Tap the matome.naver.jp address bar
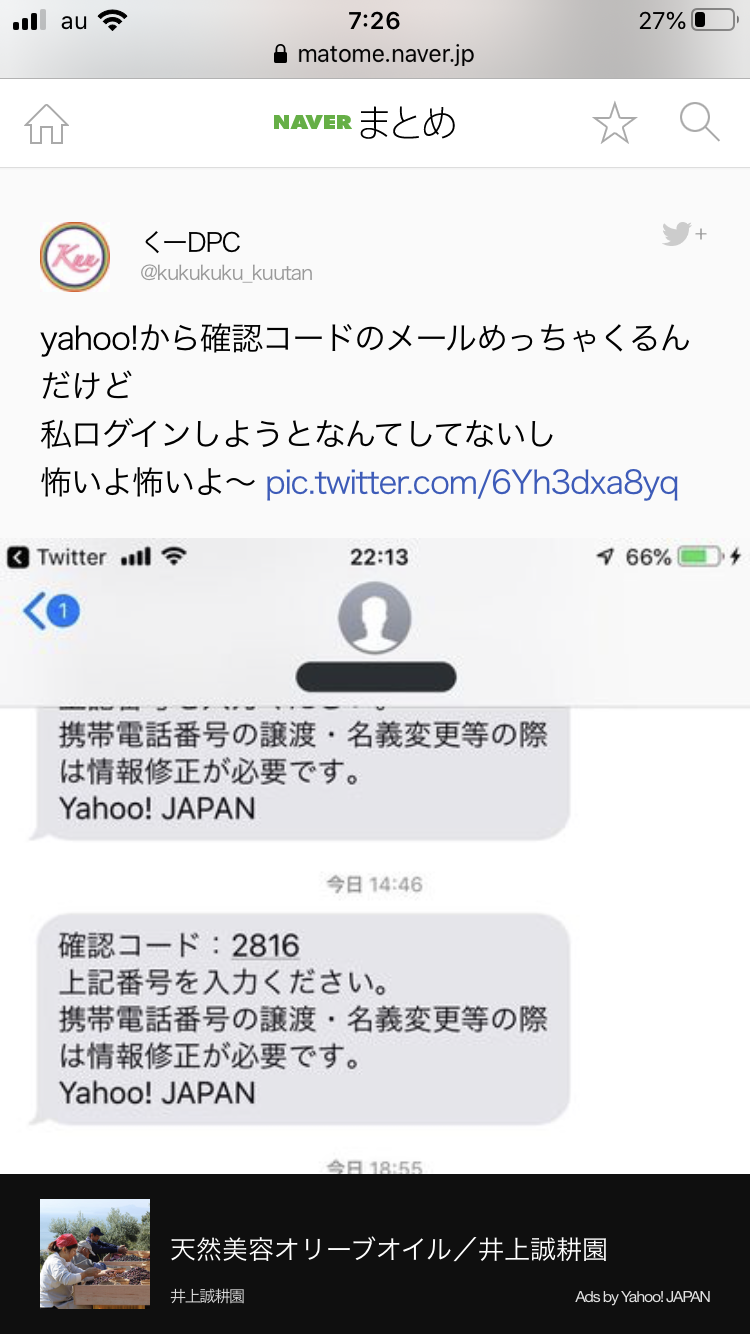Viewport: 750px width, 1334px height. coord(375,54)
